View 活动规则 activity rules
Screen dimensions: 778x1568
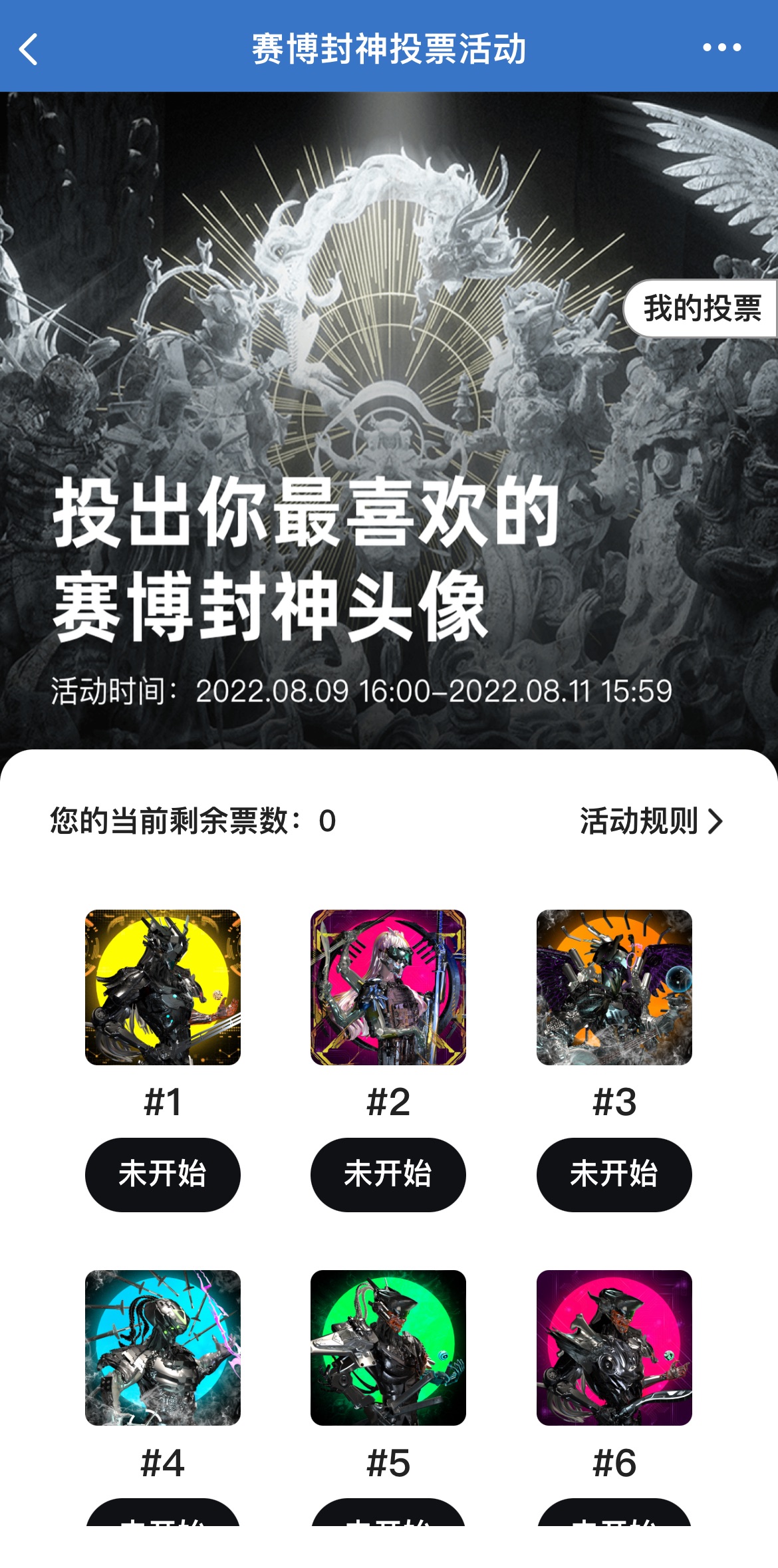(x=650, y=821)
